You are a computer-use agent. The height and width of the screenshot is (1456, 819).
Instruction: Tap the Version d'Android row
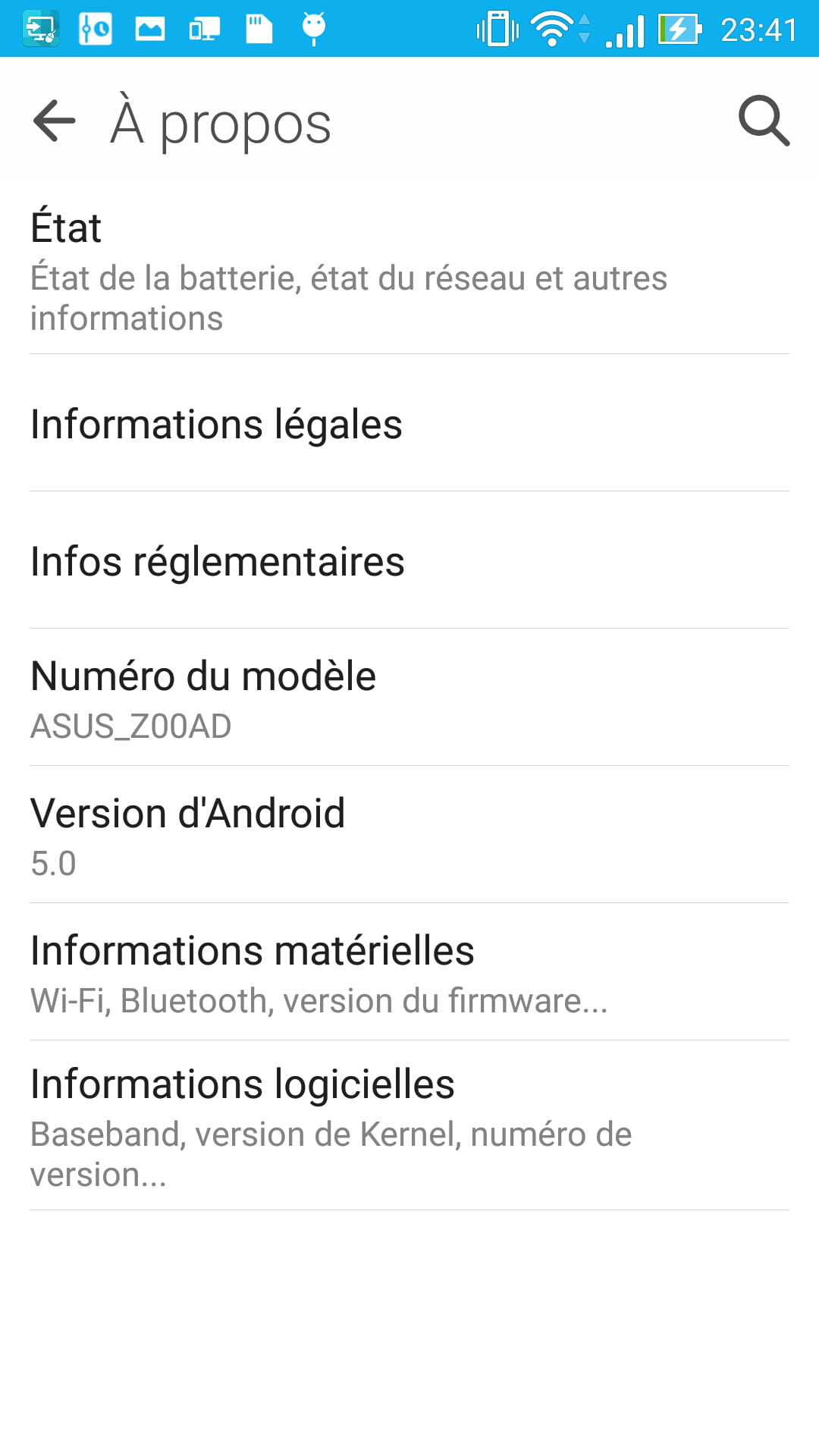(409, 836)
